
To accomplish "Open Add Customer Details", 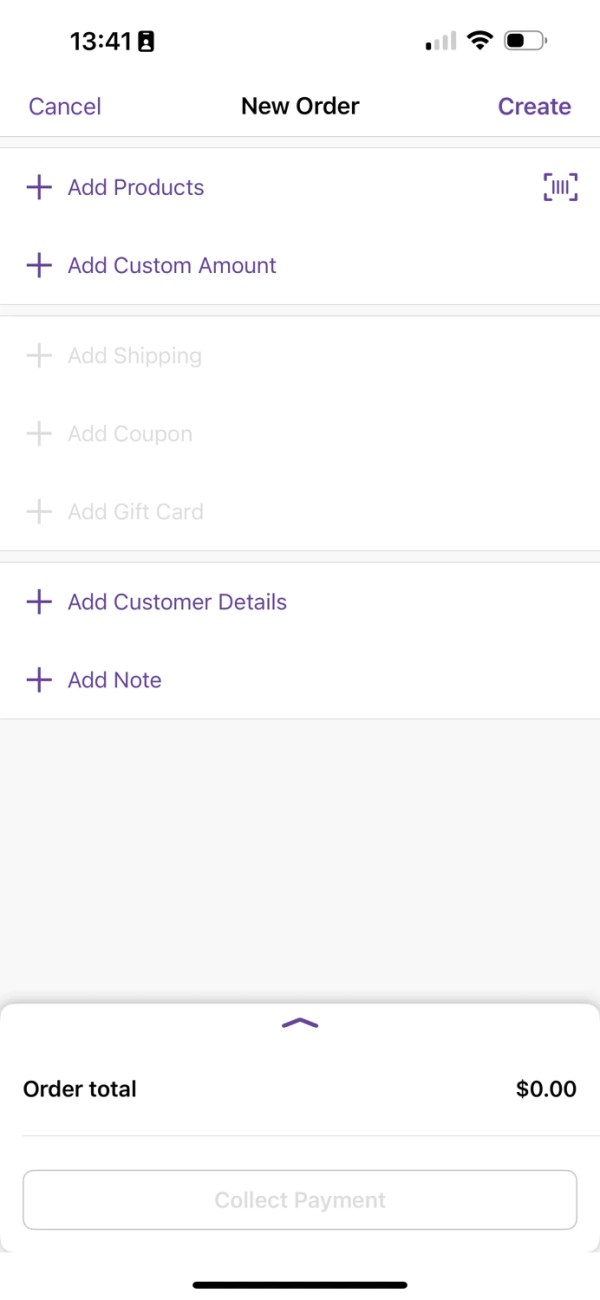I will coord(176,602).
